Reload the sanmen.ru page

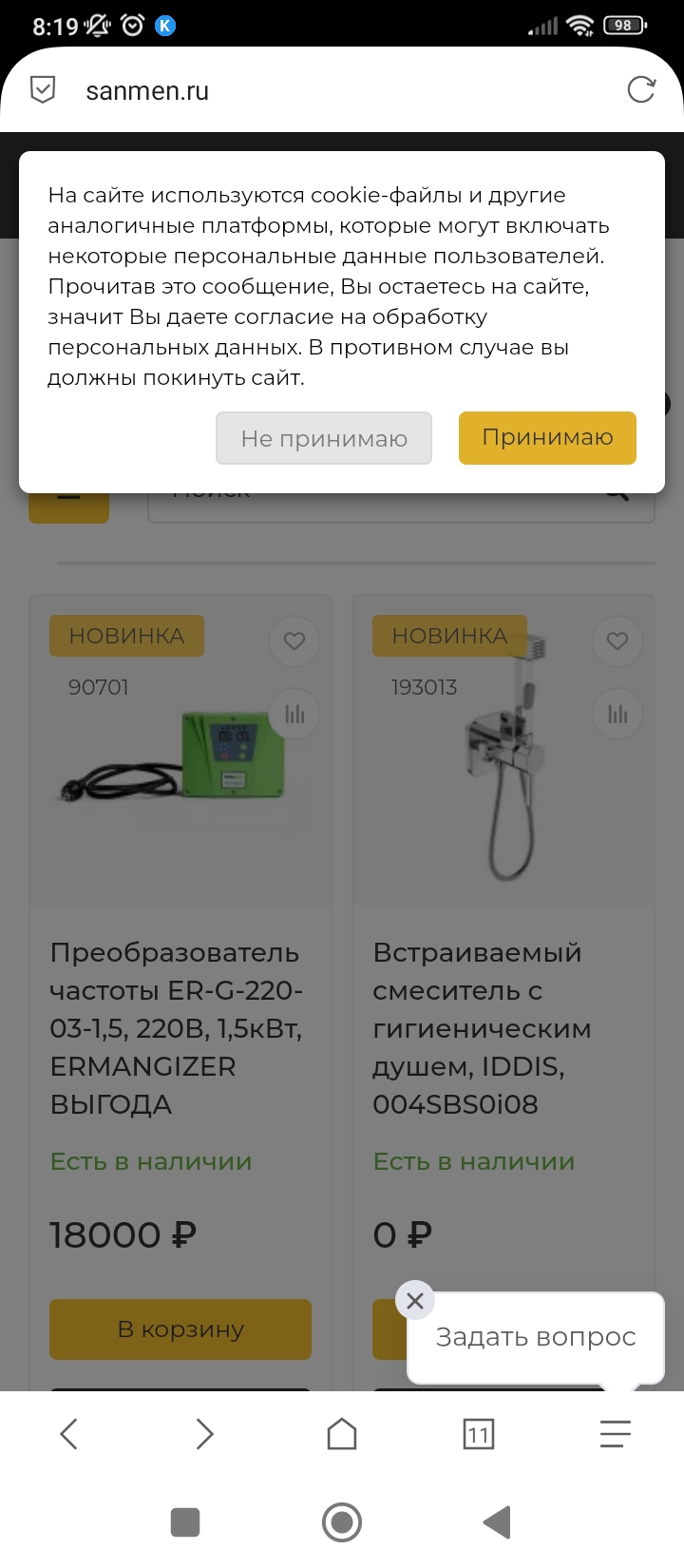[x=641, y=90]
